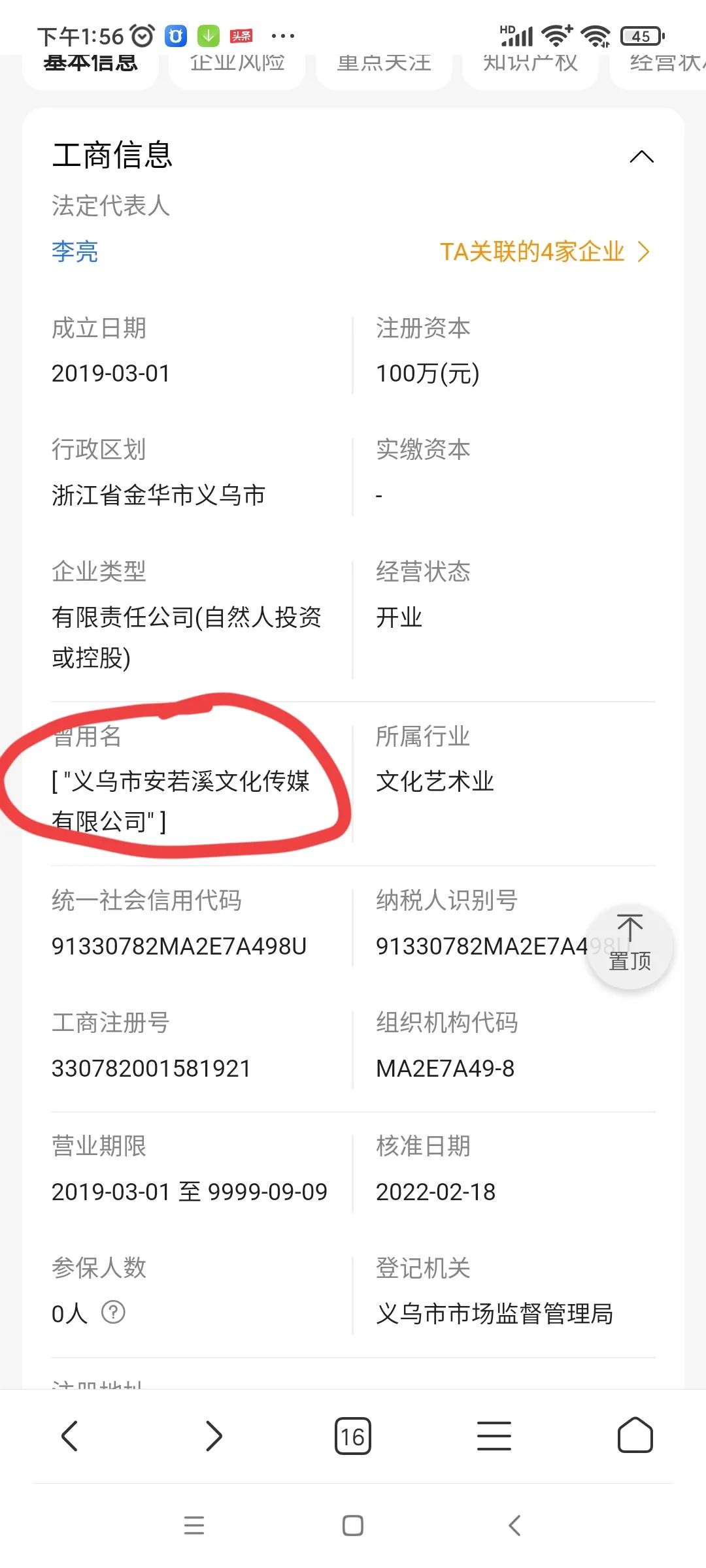Tap the system home navigation button
The height and width of the screenshot is (1568, 706).
[353, 1526]
